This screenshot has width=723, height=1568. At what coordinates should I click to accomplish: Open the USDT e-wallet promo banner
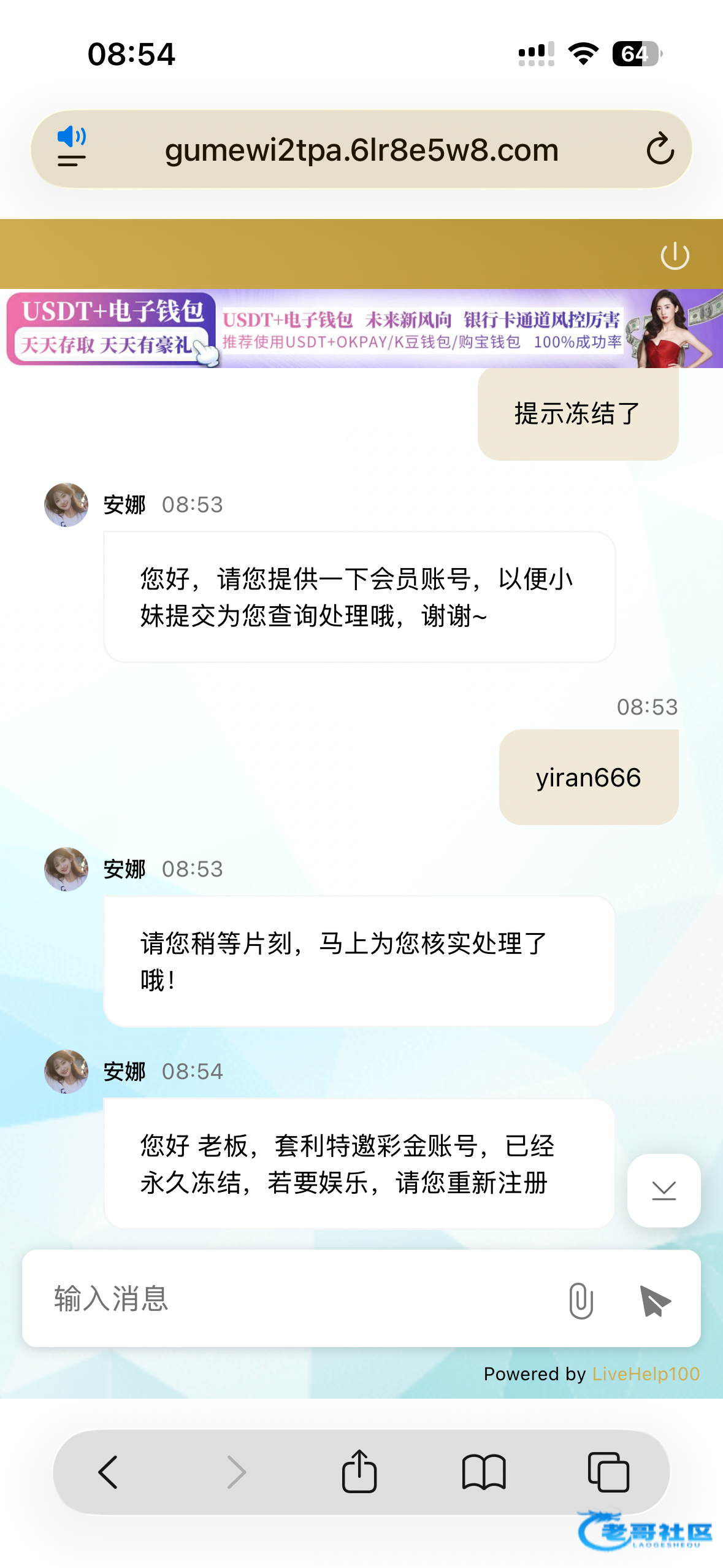(362, 329)
